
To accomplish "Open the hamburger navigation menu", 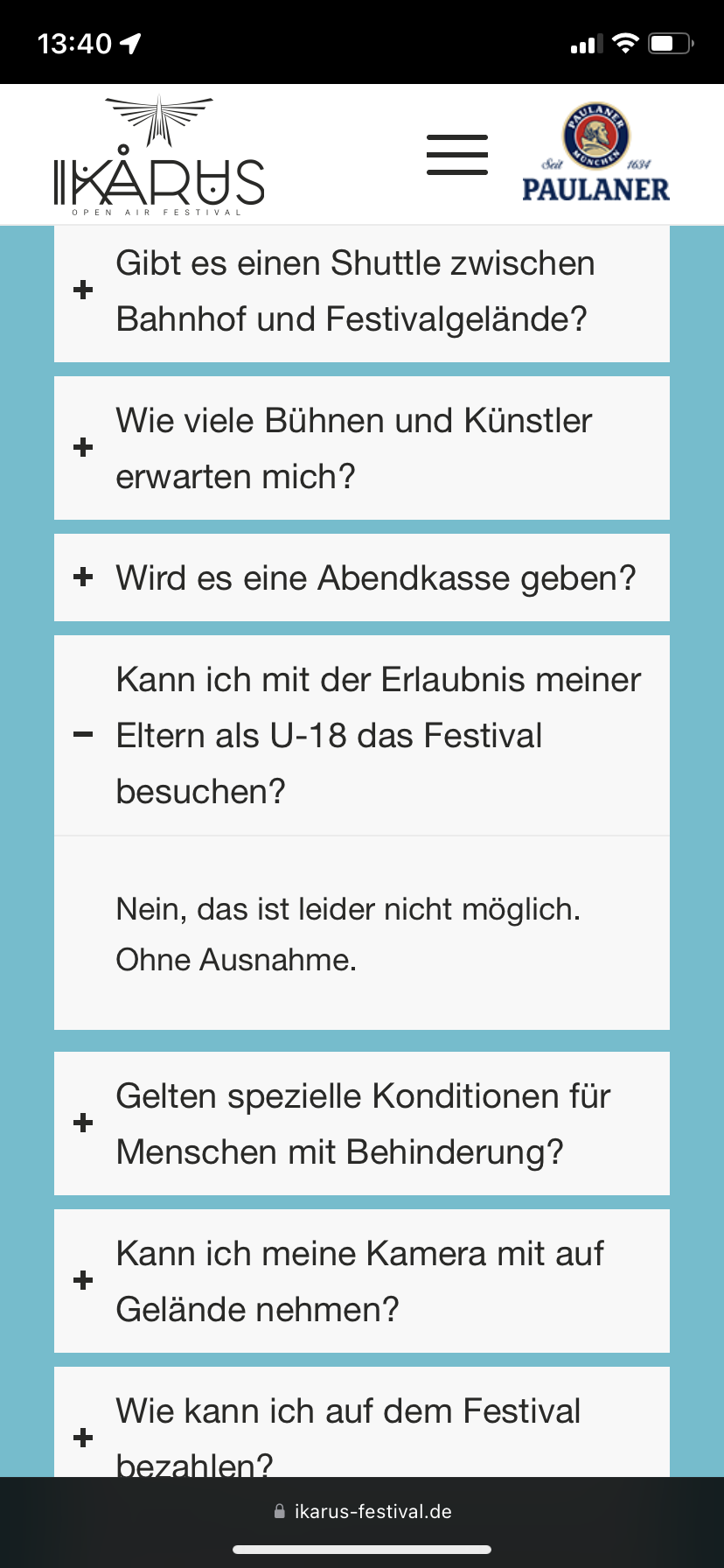I will [456, 155].
